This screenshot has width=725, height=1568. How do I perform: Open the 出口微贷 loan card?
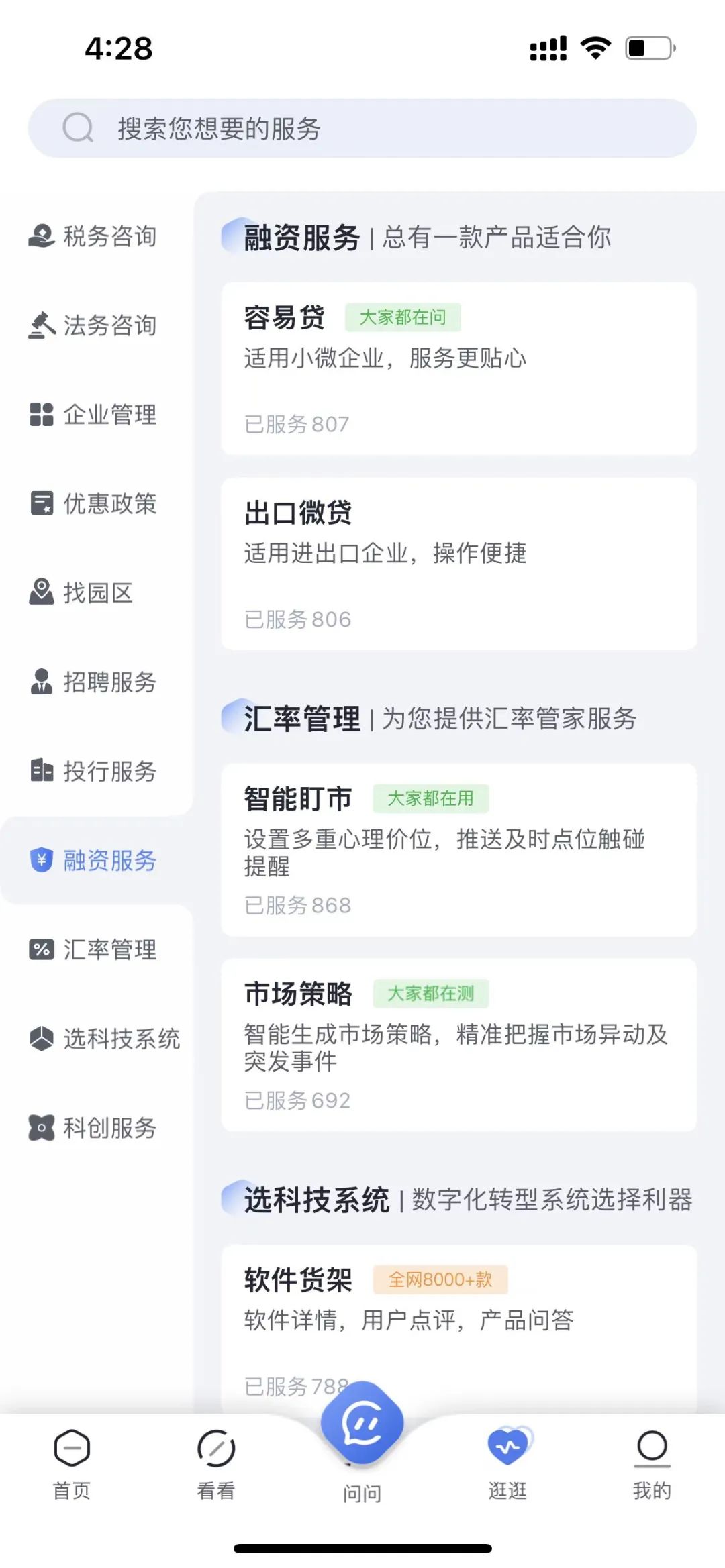coord(459,564)
